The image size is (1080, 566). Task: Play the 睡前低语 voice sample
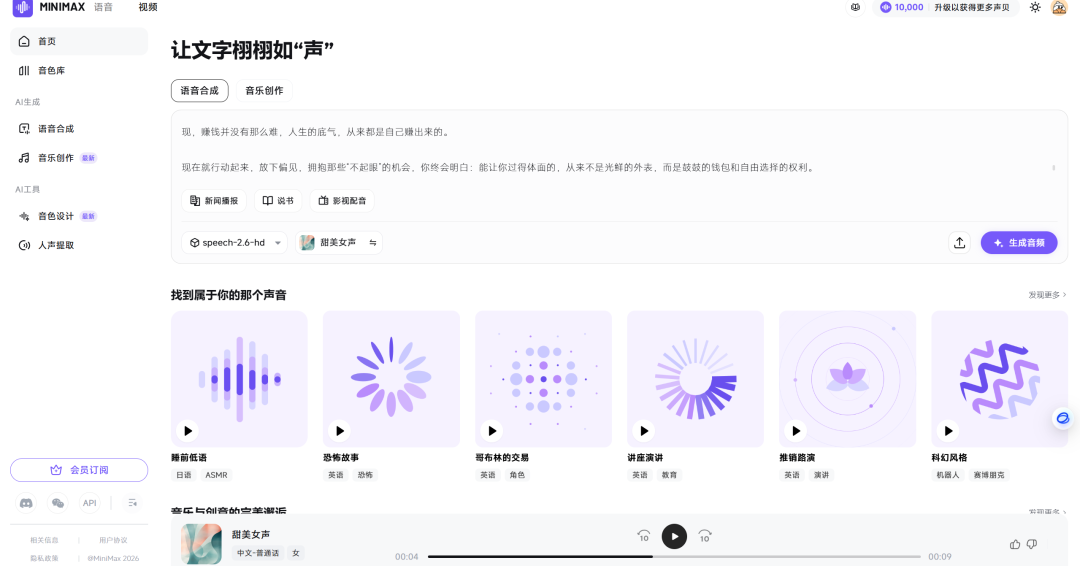pos(188,431)
